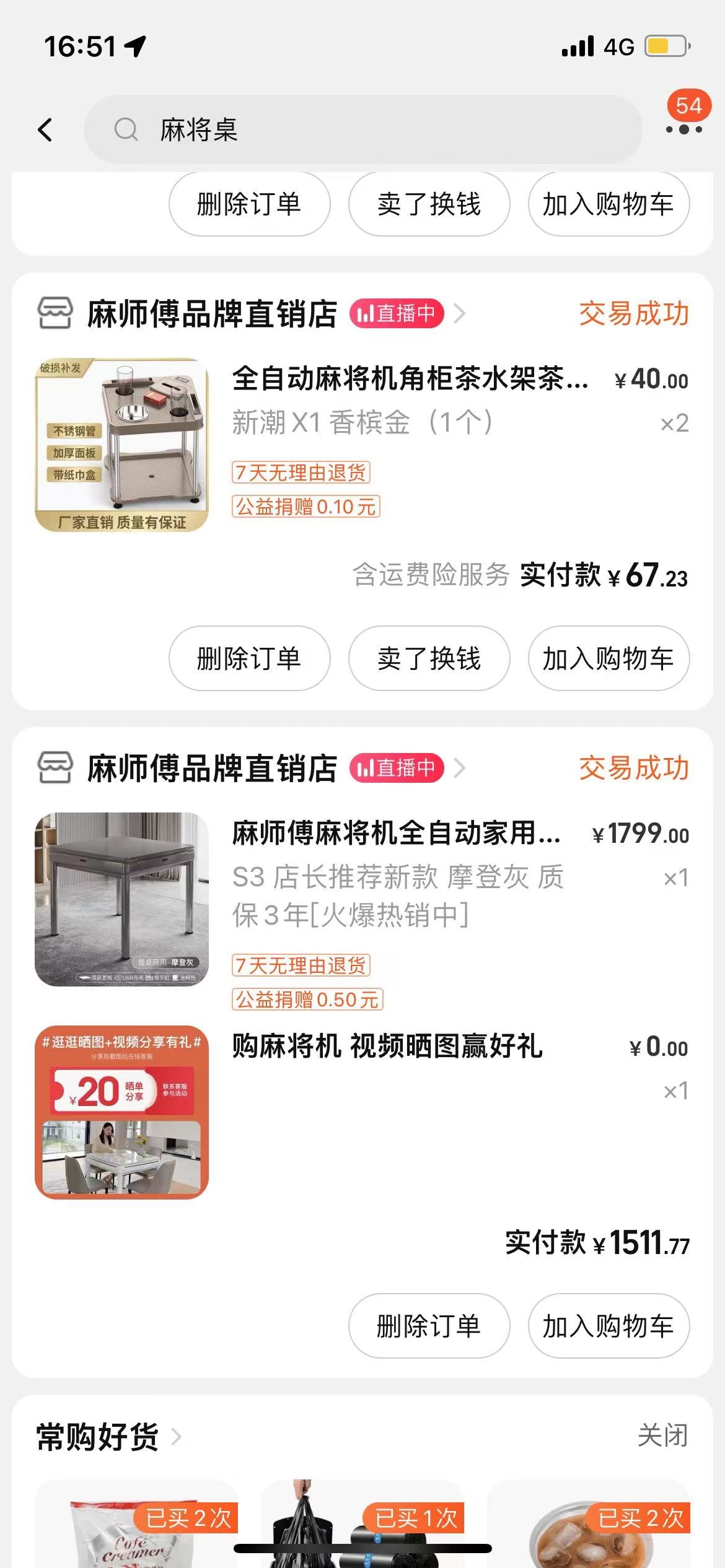Delete the ¥1511.77 mahjong machine order
725x1568 pixels.
click(429, 1326)
